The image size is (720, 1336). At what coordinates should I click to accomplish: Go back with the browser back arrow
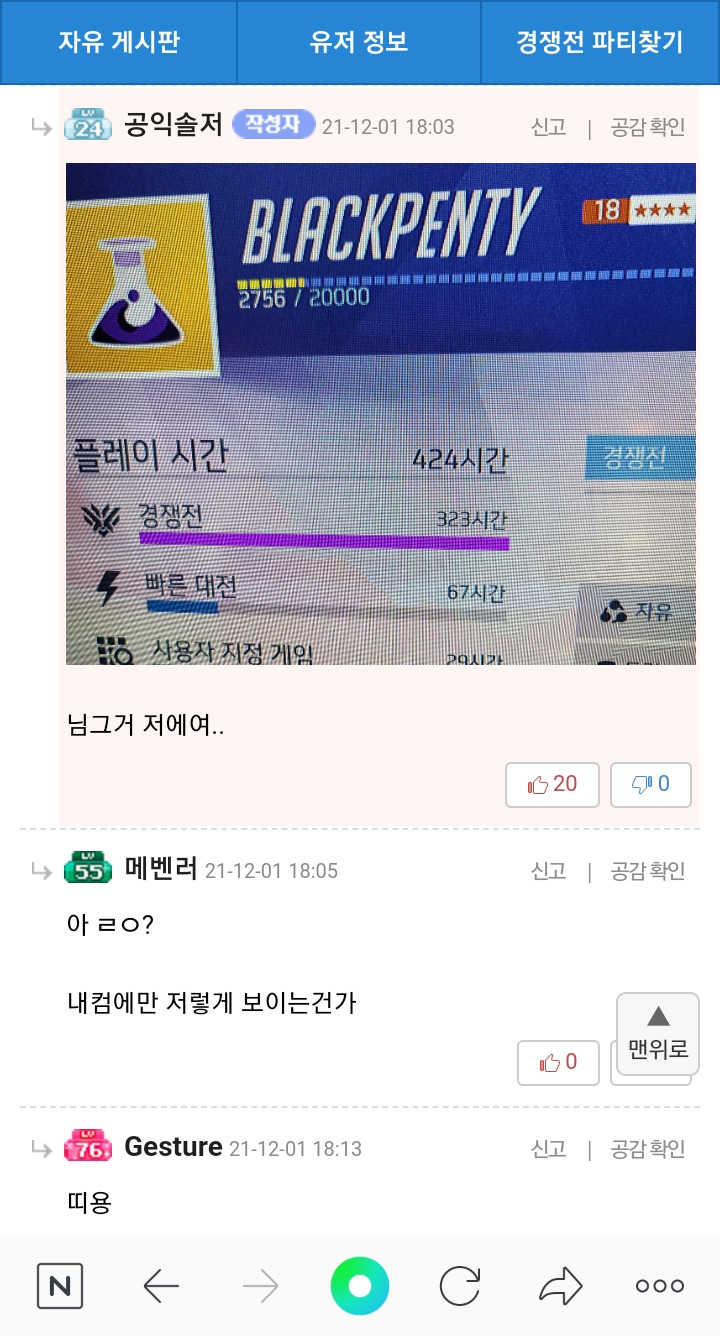(x=160, y=1286)
